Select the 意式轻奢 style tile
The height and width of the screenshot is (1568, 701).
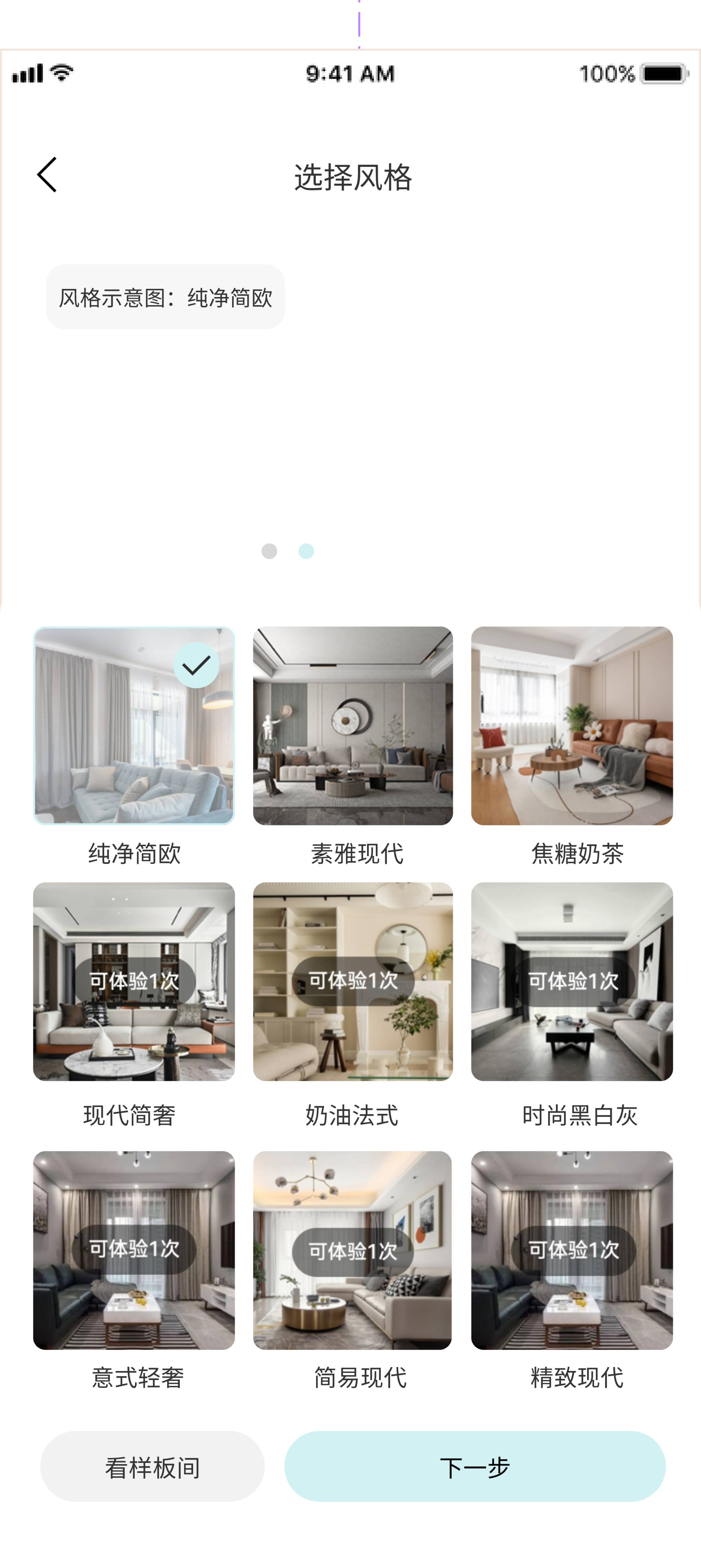(134, 1250)
